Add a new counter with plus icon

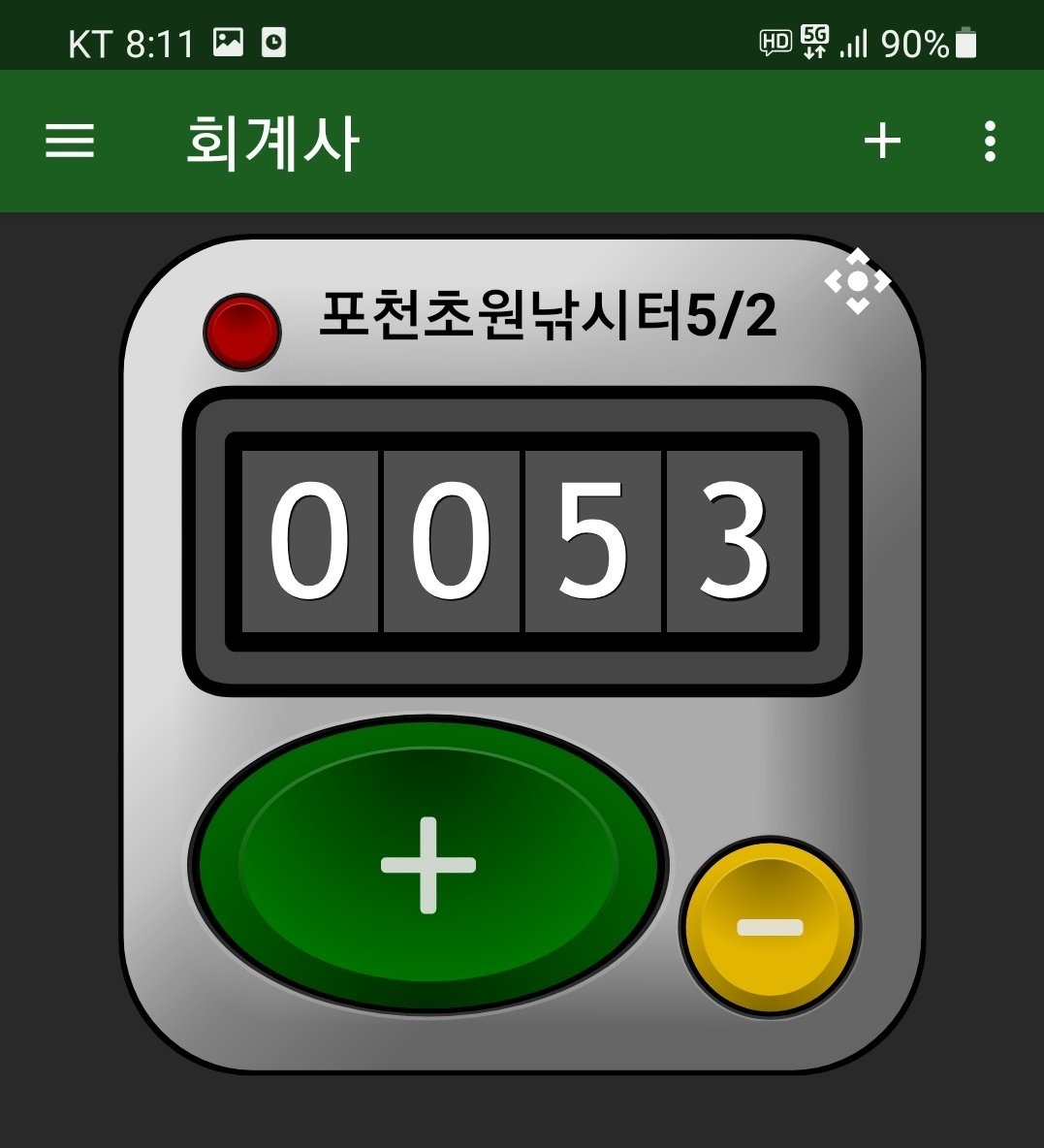point(882,142)
